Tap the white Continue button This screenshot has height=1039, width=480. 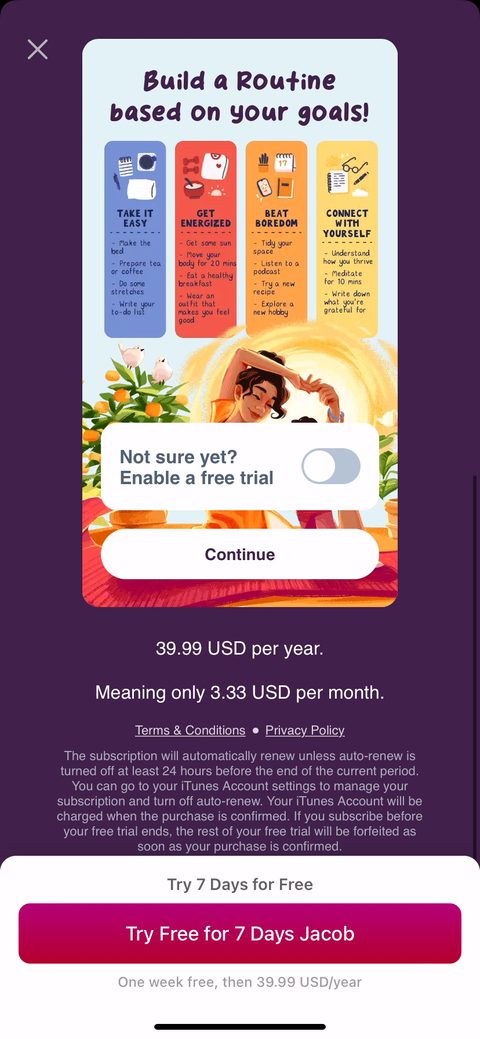(x=239, y=554)
